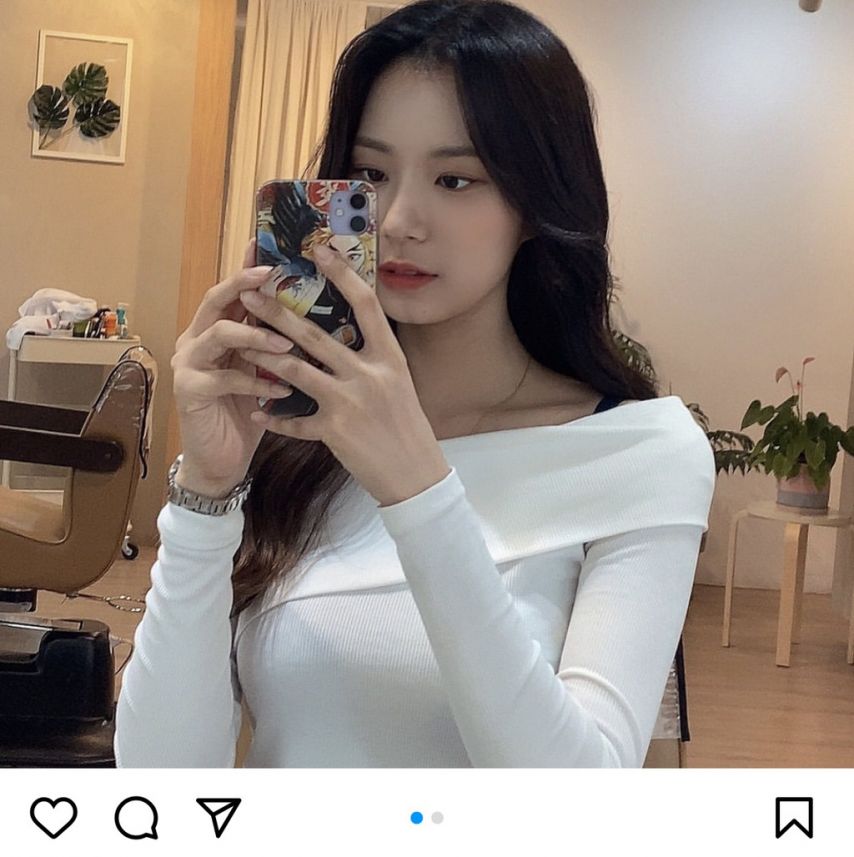Open comments via the speech bubble icon
This screenshot has width=854, height=857.
tap(136, 817)
